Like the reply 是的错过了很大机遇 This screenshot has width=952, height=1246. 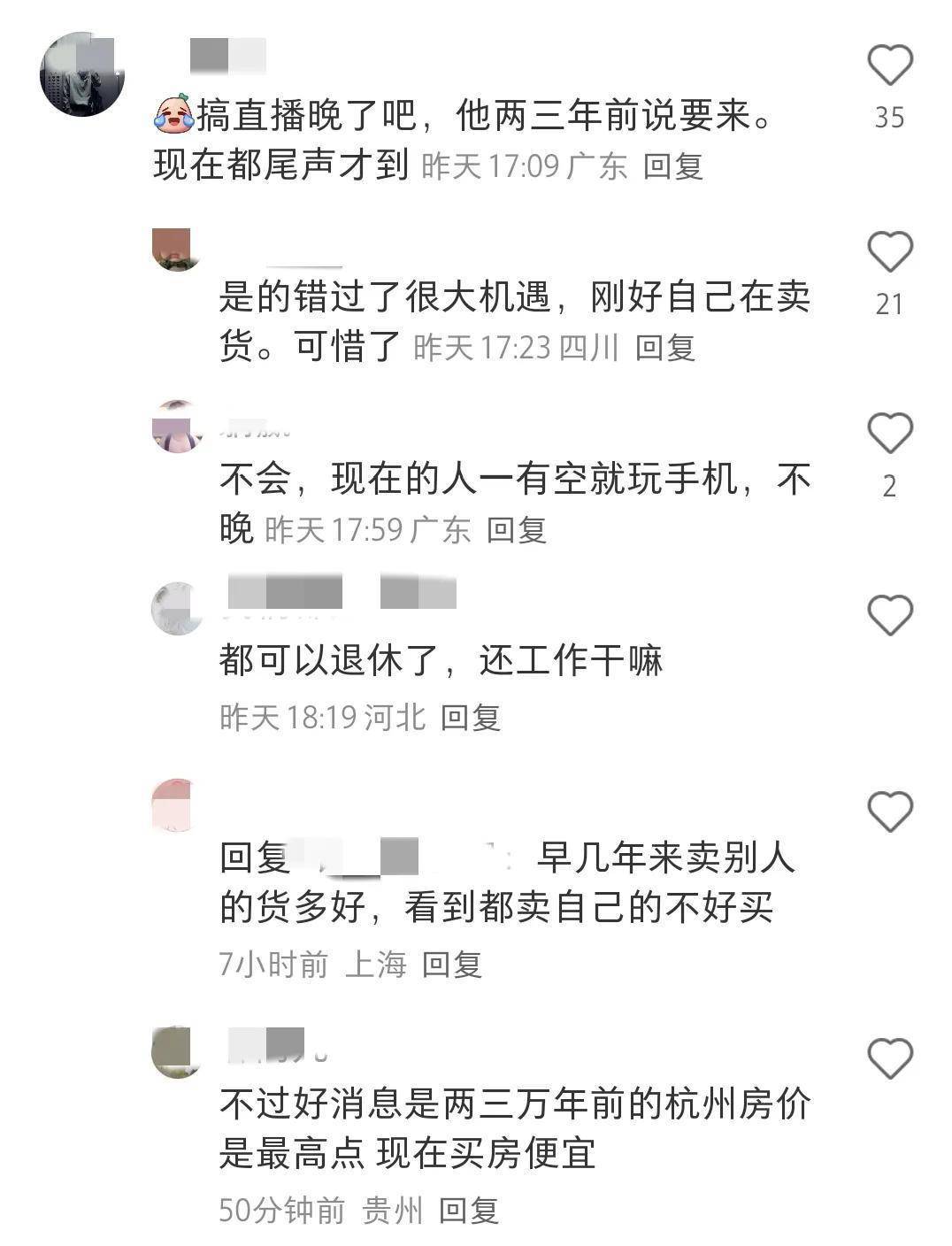pyautogui.click(x=889, y=252)
